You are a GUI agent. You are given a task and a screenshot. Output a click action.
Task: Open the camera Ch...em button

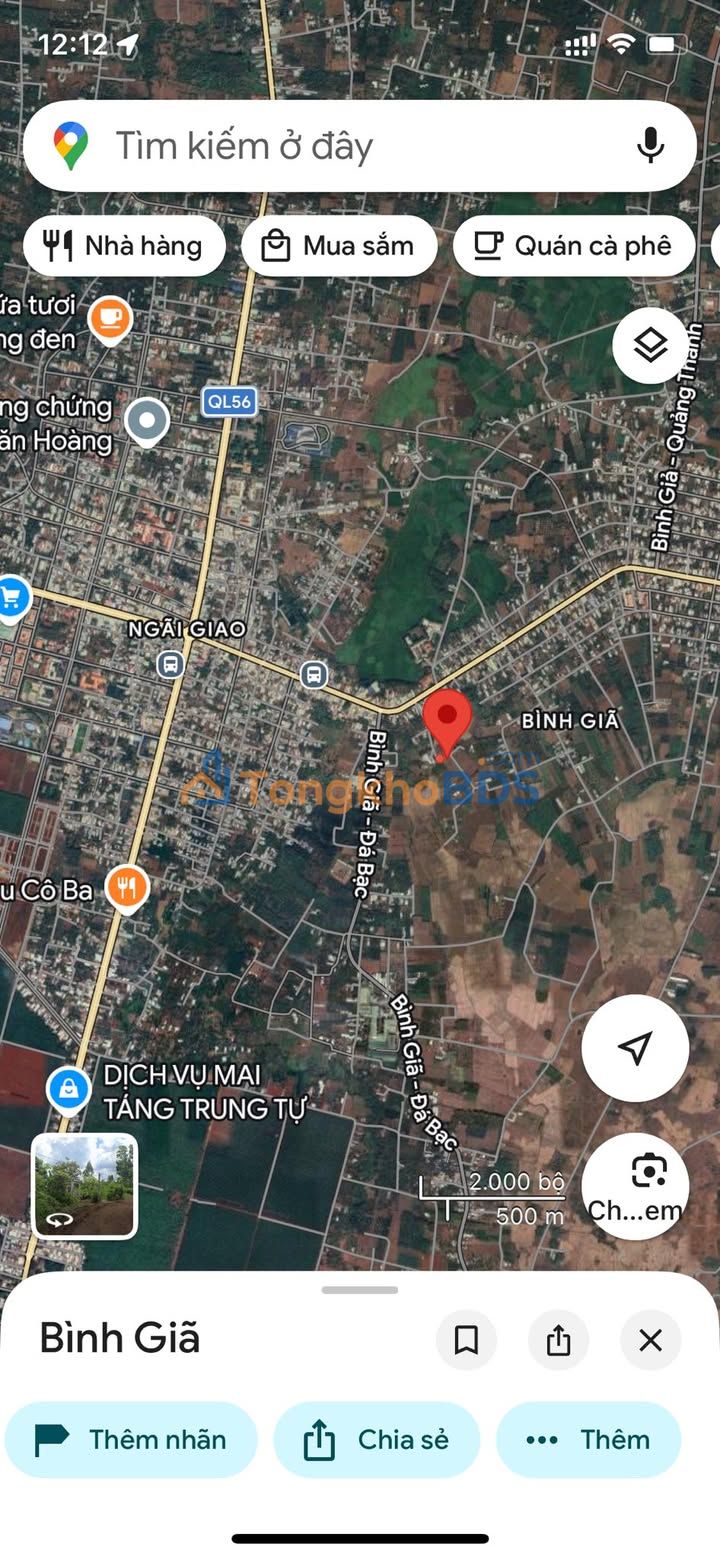(x=635, y=1186)
